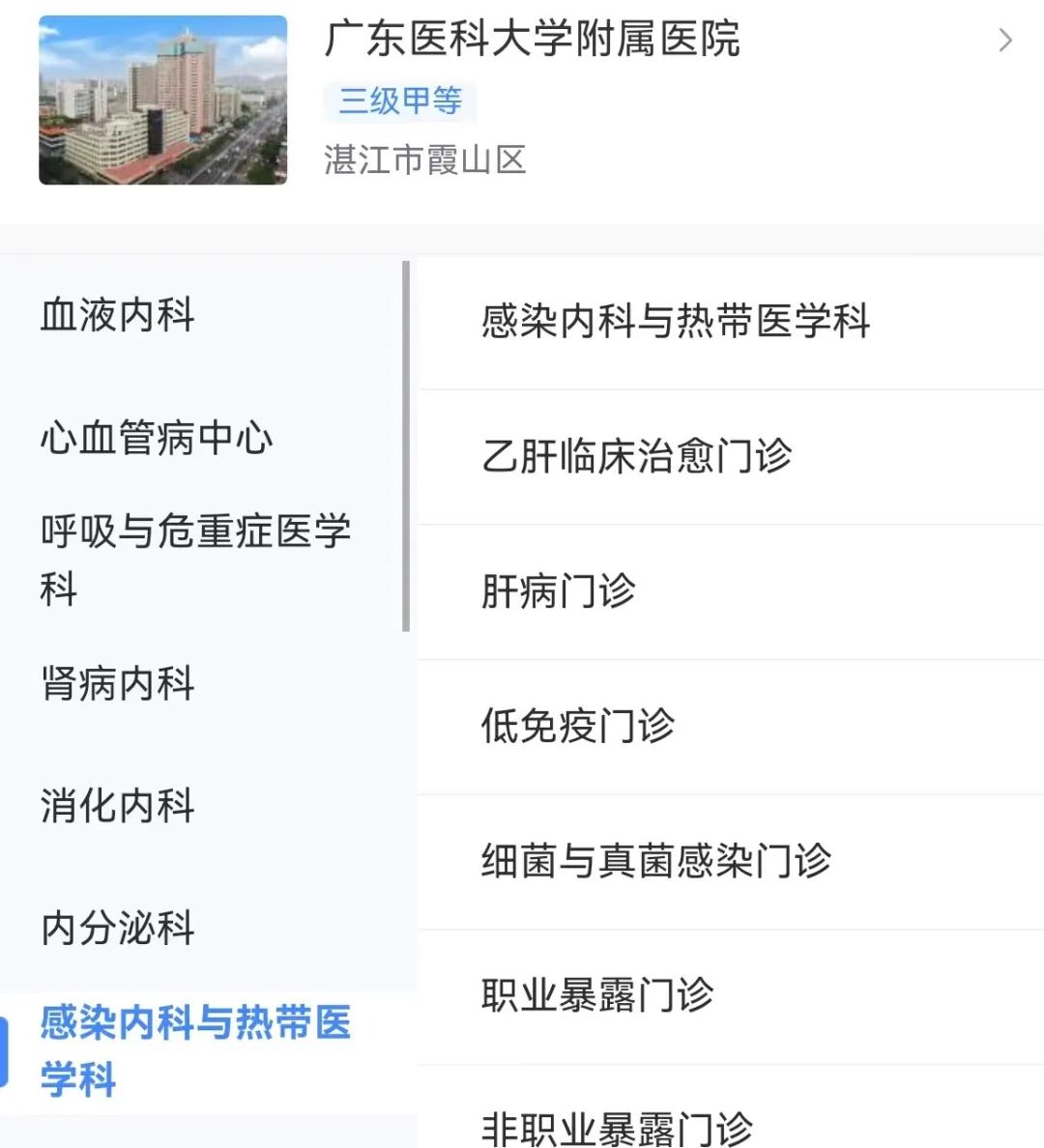Screen dimensions: 1044x1148
Task: Select the 血液内科 department
Action: 118,315
